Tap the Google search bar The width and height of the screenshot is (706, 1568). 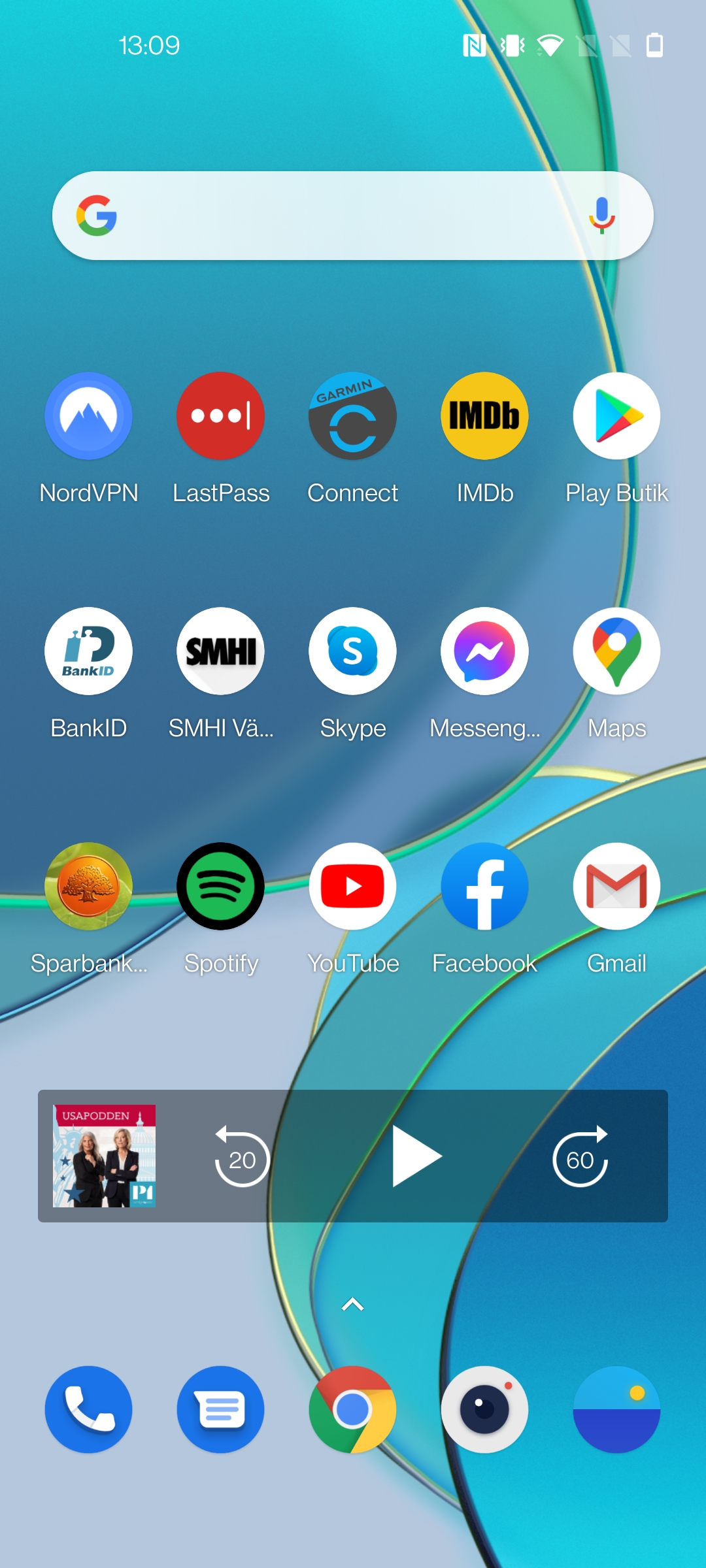pos(340,216)
